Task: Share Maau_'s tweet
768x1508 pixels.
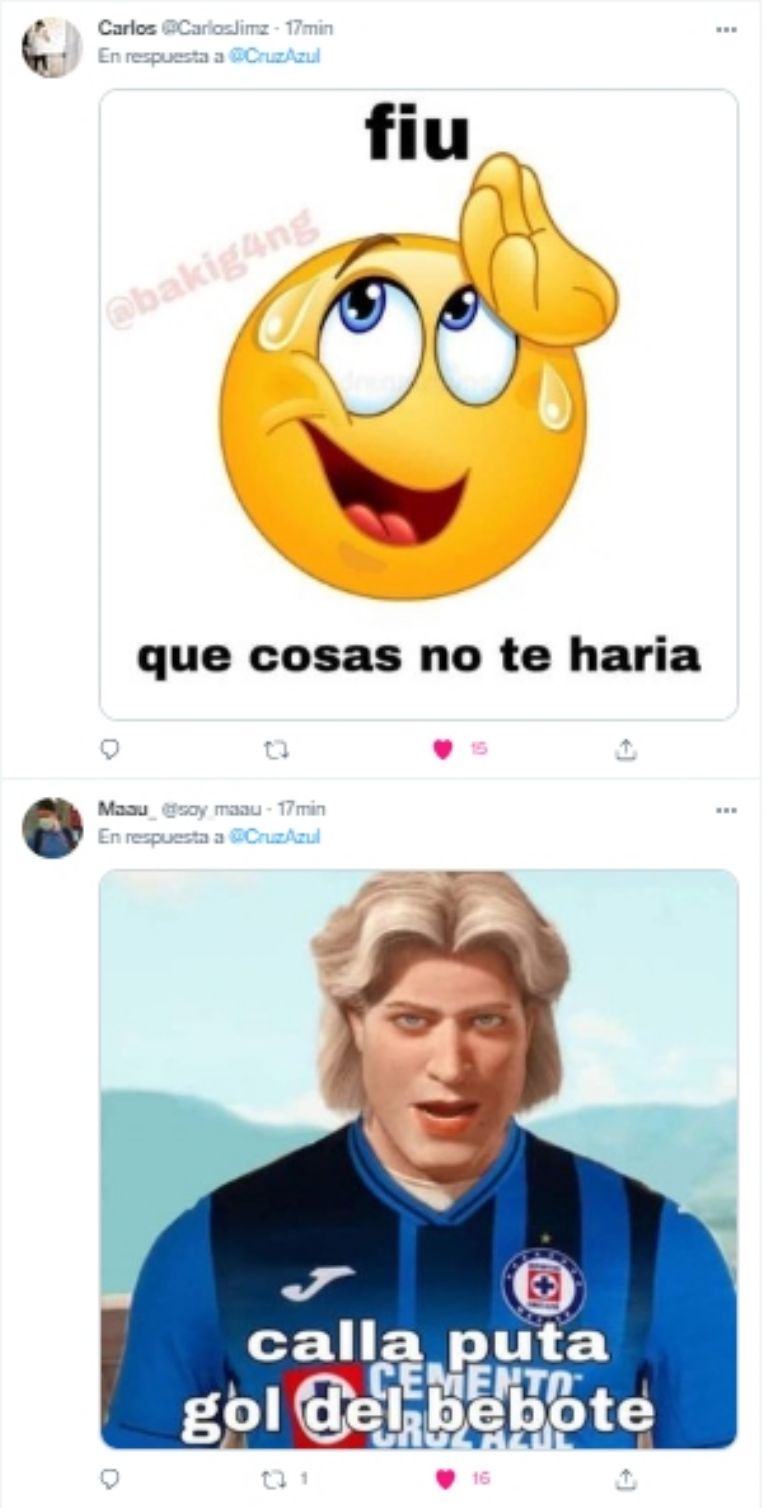Action: coord(625,1477)
